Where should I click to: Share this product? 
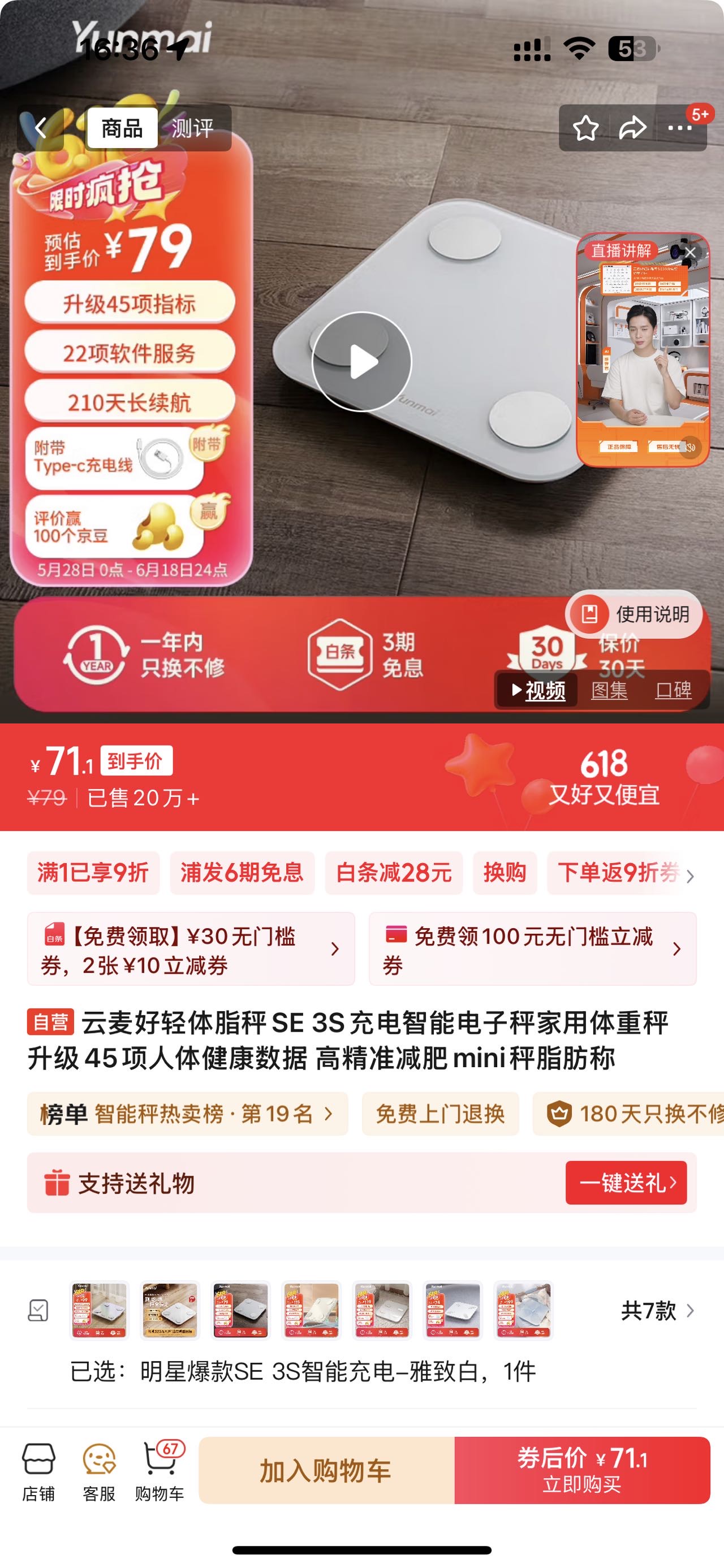633,128
